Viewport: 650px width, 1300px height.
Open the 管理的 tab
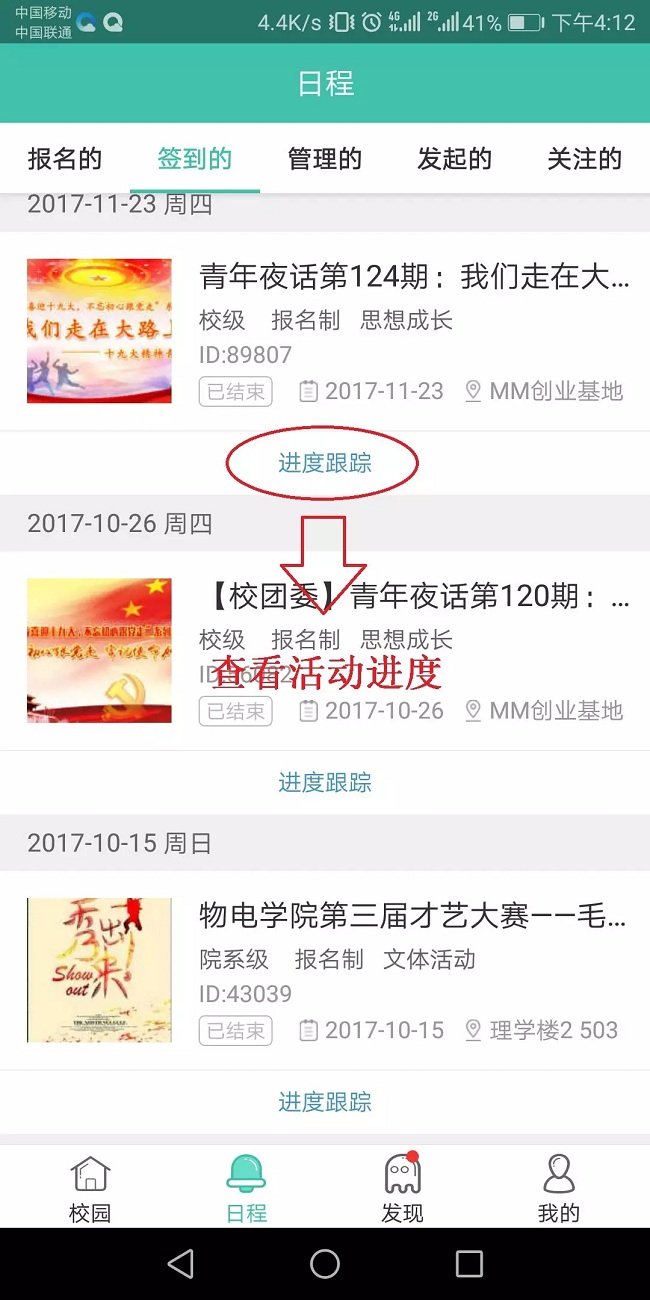pyautogui.click(x=325, y=158)
